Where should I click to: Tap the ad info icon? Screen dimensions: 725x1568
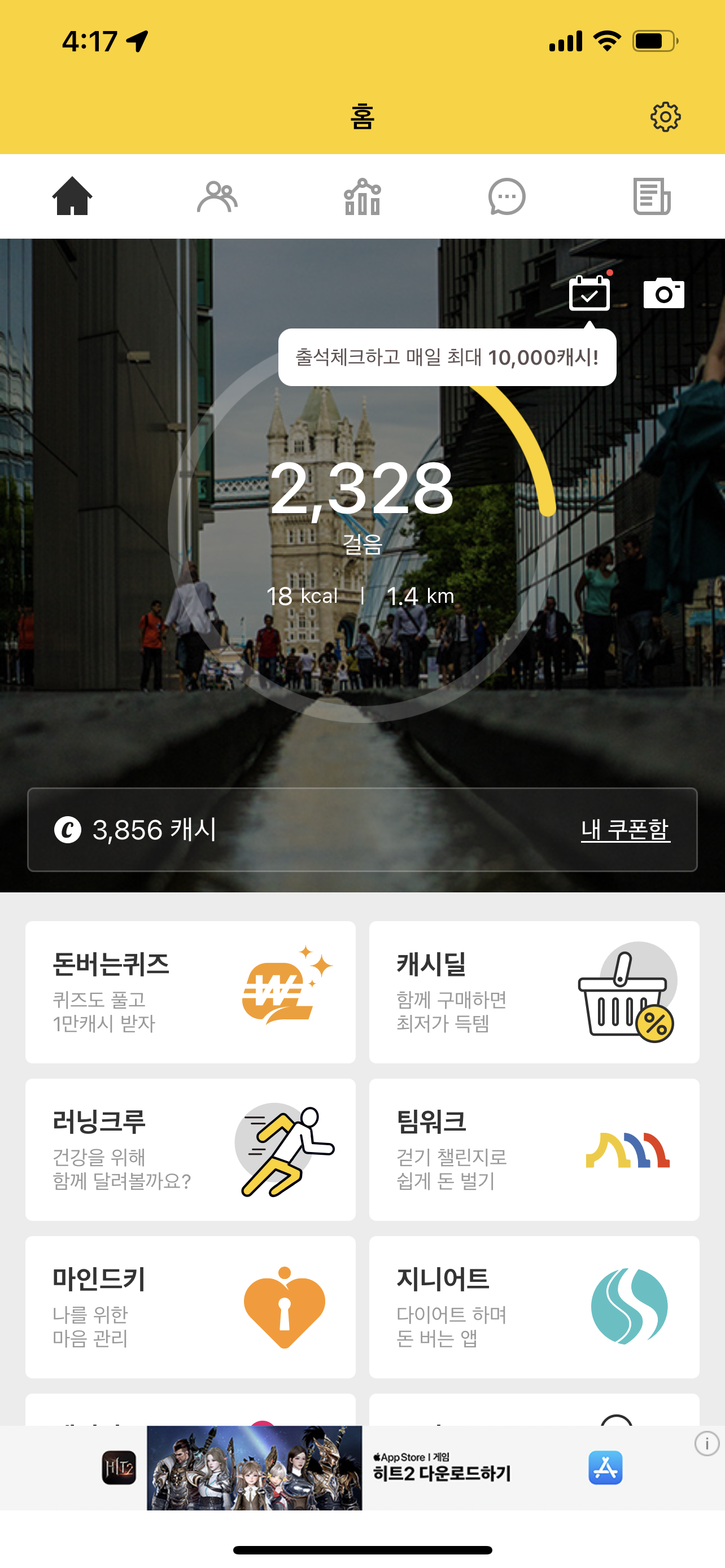[x=707, y=1443]
